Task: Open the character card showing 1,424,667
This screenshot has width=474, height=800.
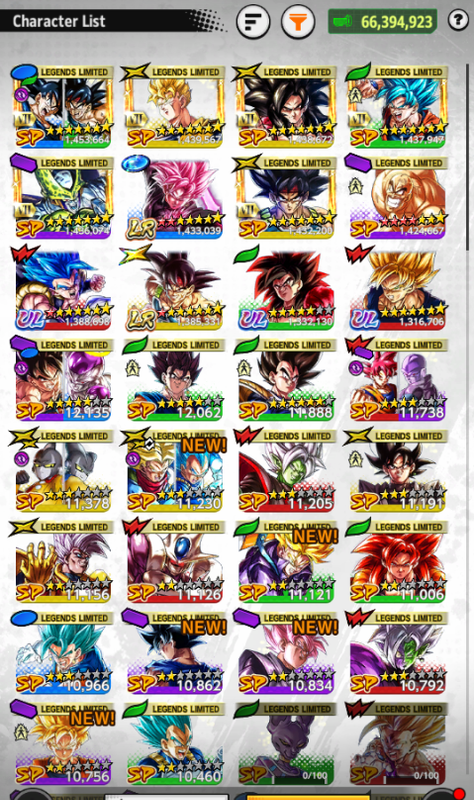Action: [x=397, y=198]
